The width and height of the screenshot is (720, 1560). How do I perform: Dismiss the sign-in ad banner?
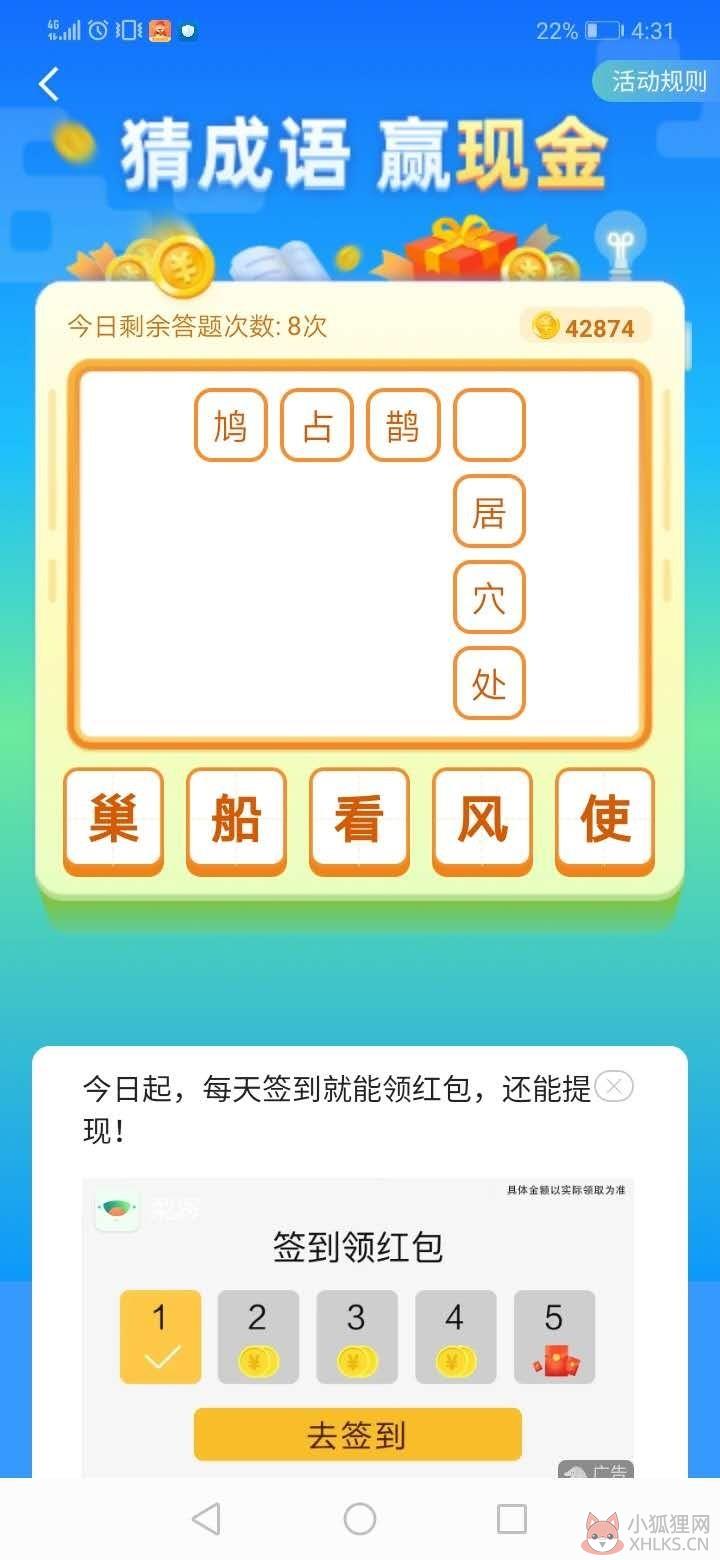[614, 1086]
